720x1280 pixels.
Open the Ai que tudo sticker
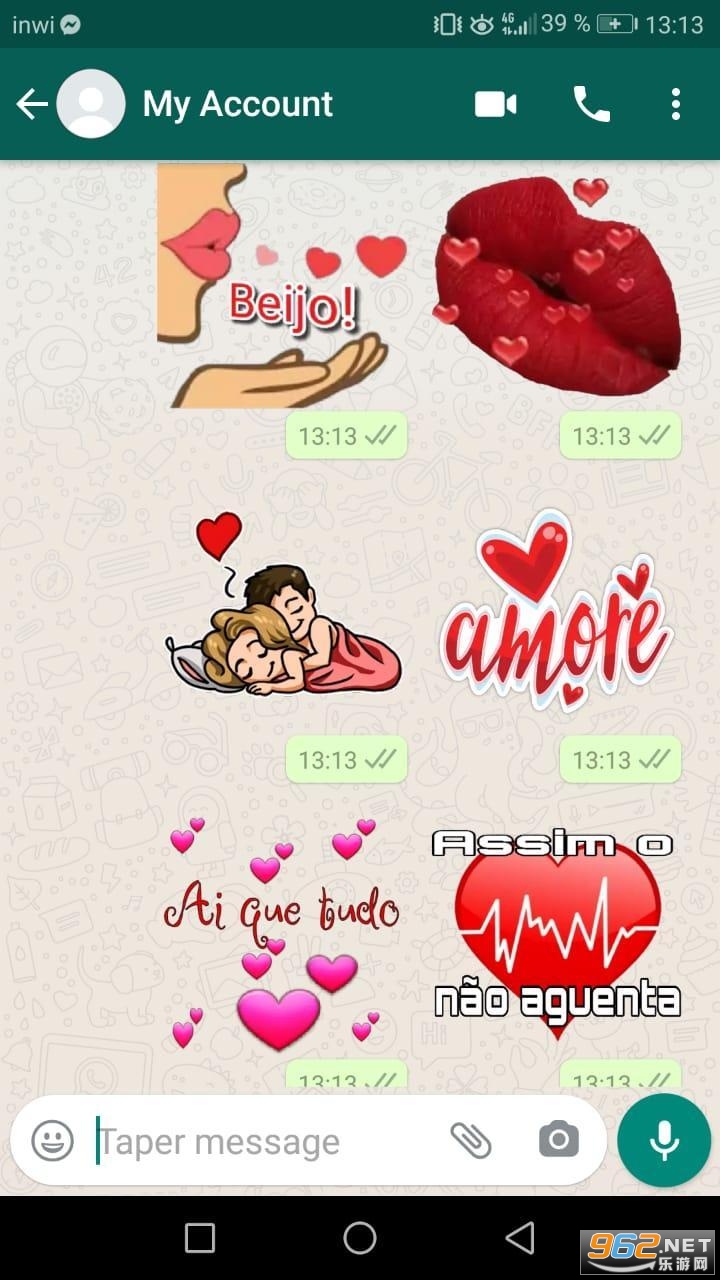[x=280, y=935]
